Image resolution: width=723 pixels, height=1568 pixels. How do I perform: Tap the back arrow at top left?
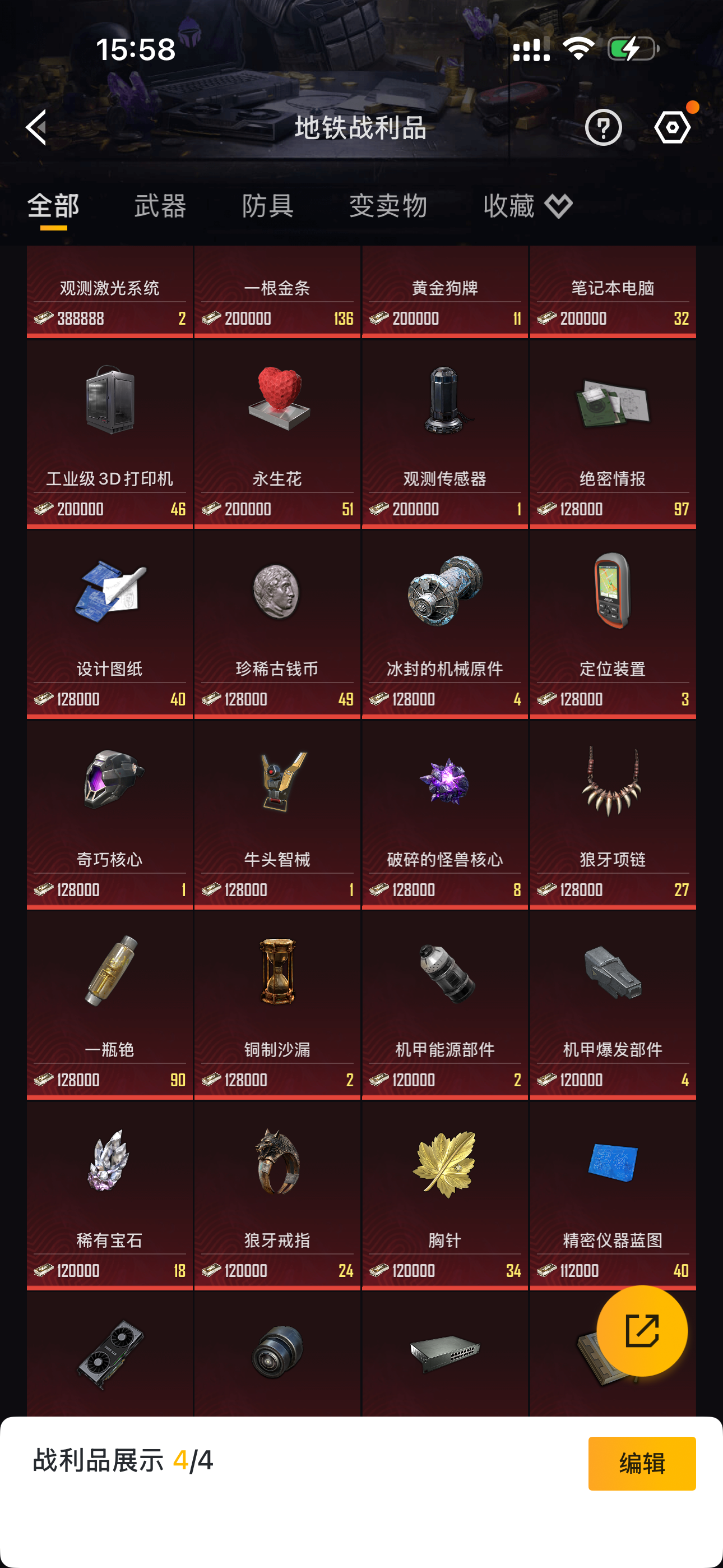35,128
